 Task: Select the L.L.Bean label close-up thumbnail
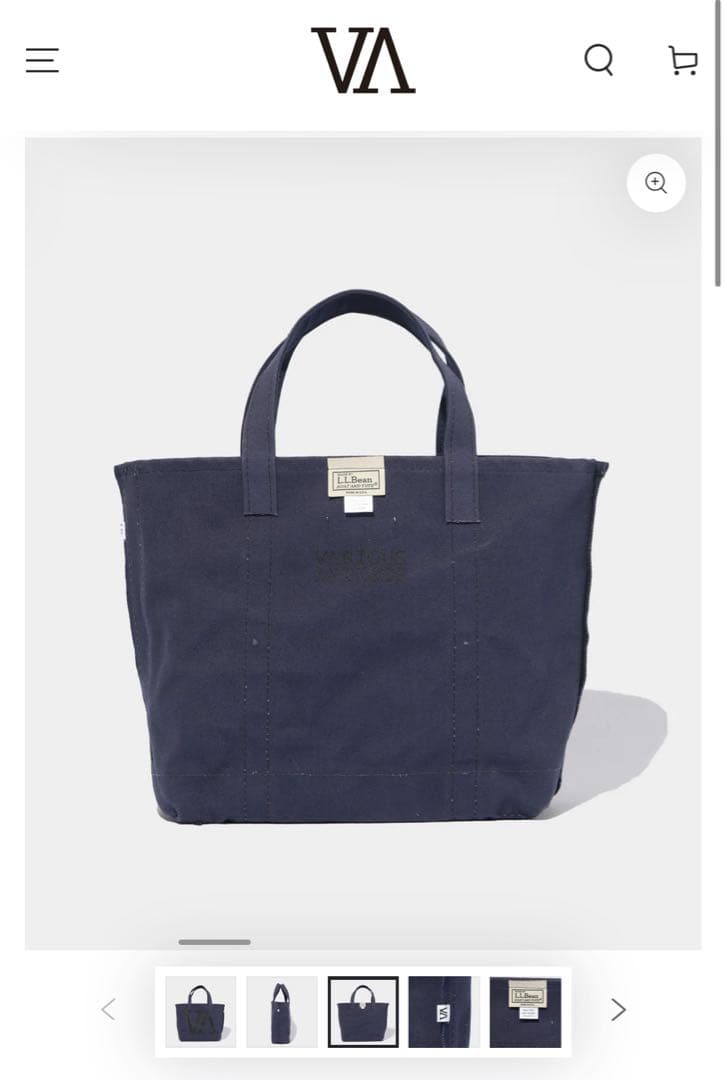[x=525, y=1011]
